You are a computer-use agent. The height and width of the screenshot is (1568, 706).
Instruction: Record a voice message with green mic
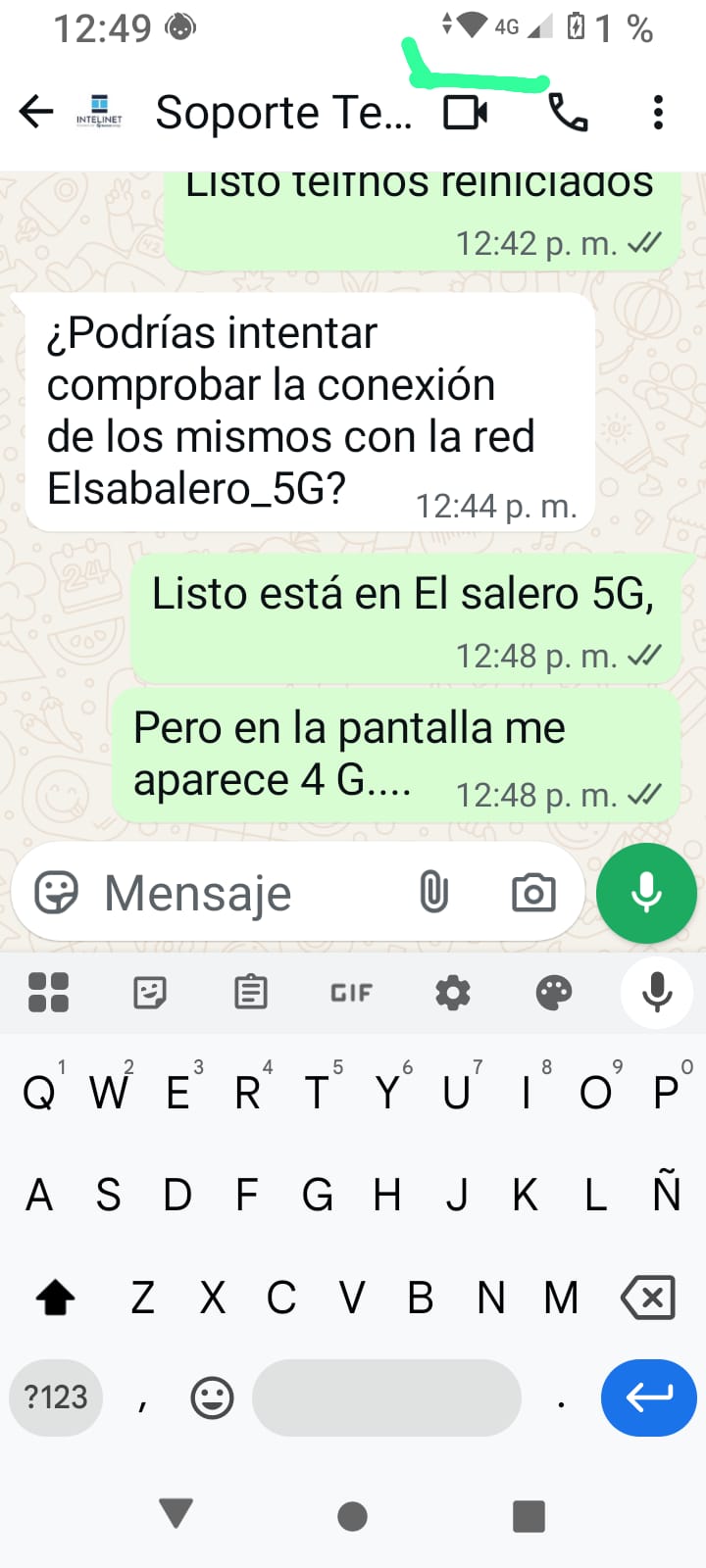(646, 893)
